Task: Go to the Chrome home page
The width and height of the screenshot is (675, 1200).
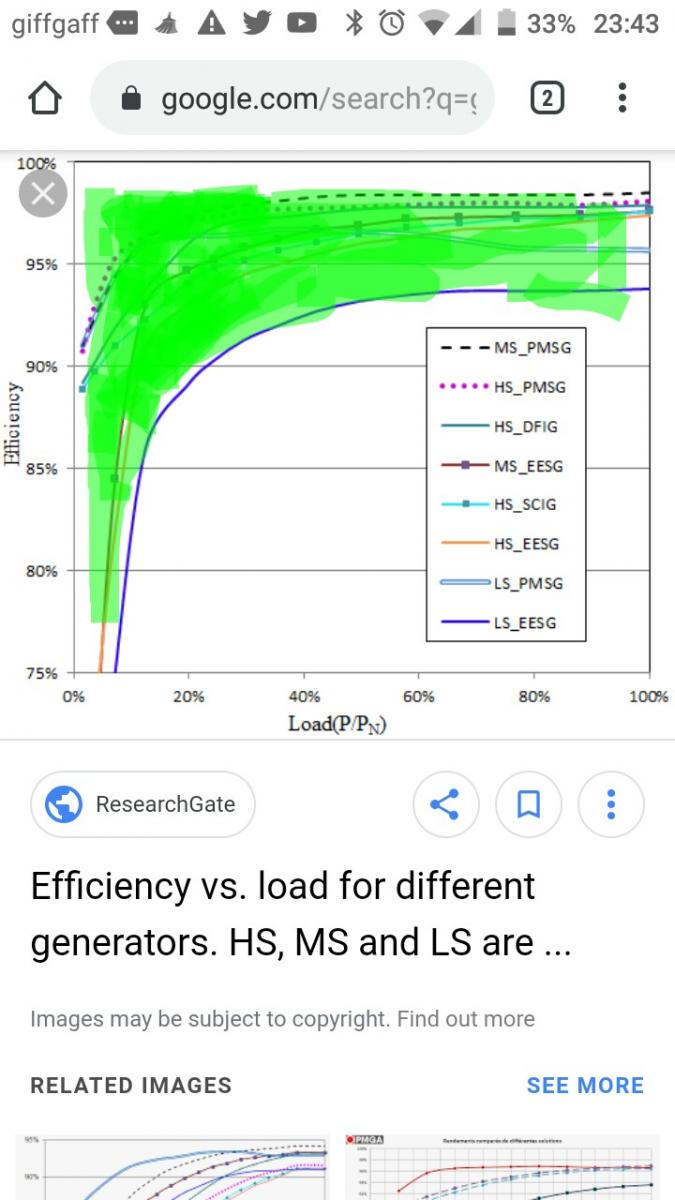Action: 45,98
